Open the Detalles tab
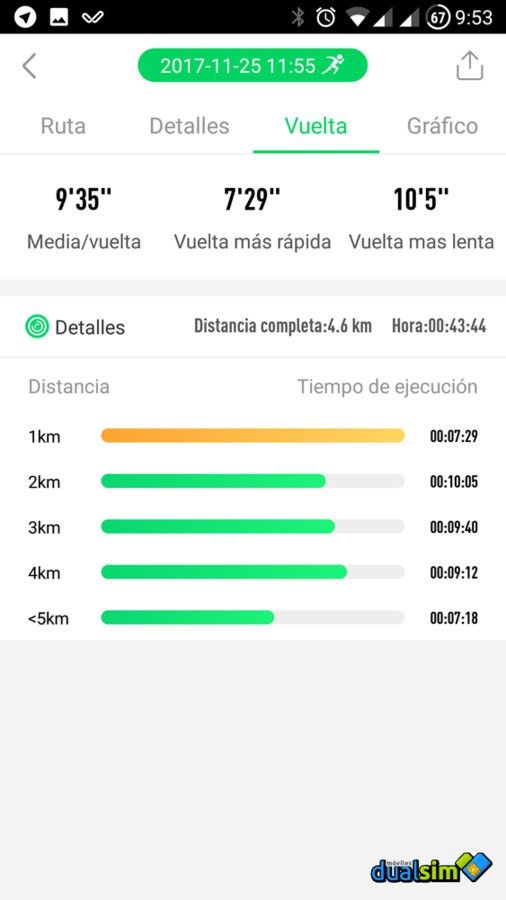 click(x=189, y=126)
